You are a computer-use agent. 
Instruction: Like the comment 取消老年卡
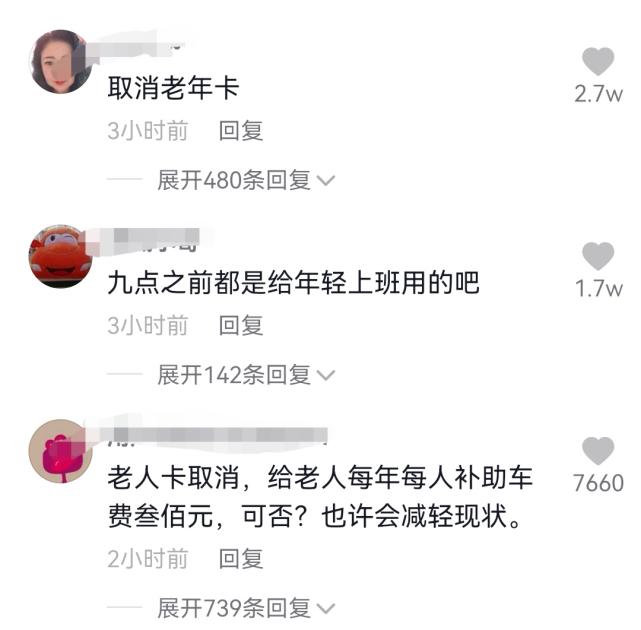pos(598,62)
